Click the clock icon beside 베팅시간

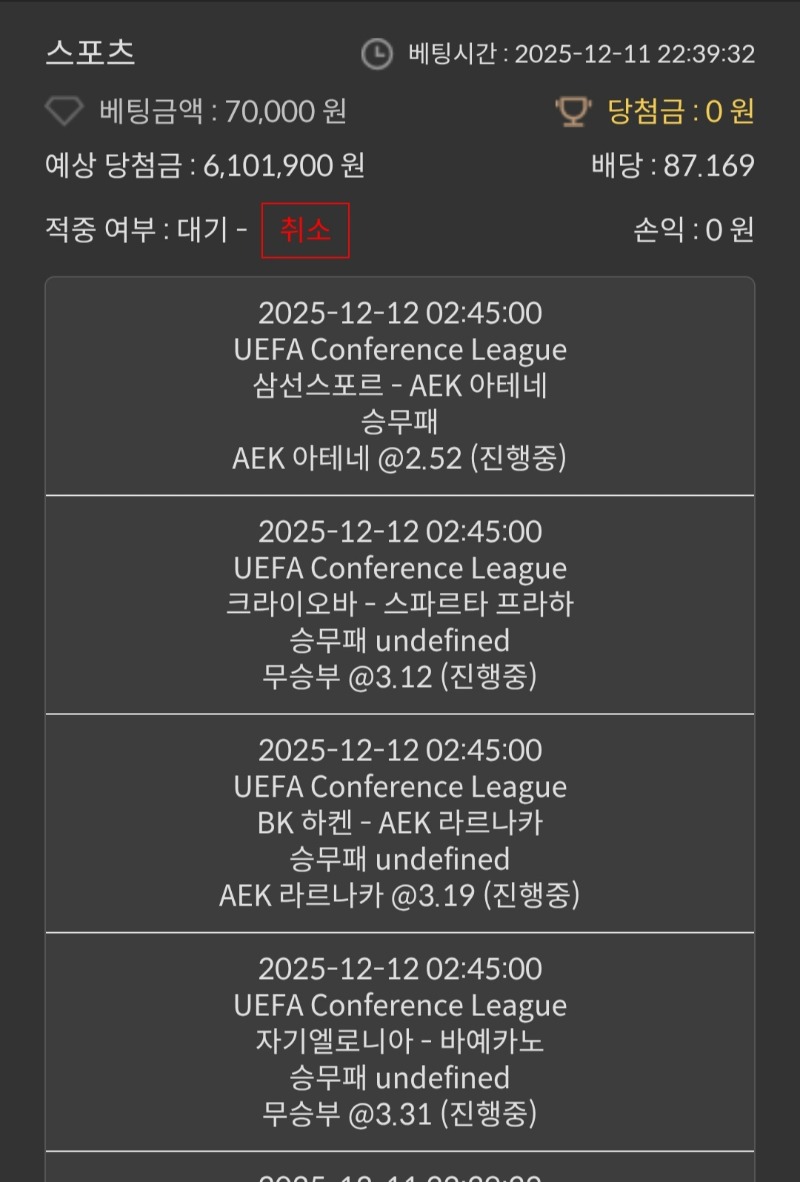pyautogui.click(x=375, y=54)
